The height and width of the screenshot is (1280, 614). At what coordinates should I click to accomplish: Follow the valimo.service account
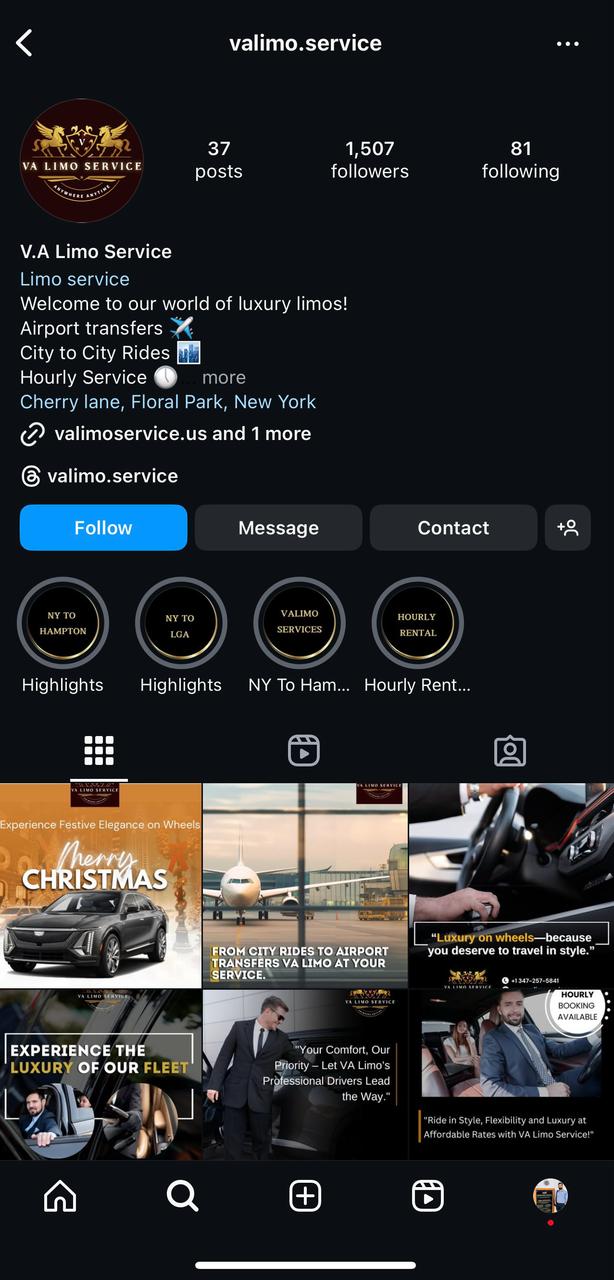pyautogui.click(x=103, y=528)
